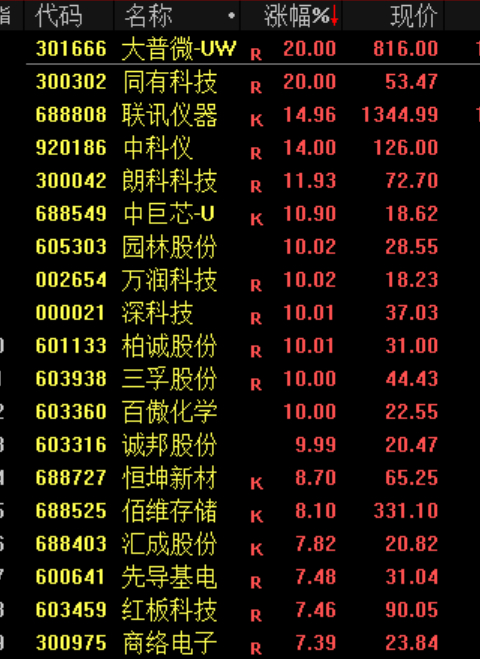Tap the 深科技 row

252,313
